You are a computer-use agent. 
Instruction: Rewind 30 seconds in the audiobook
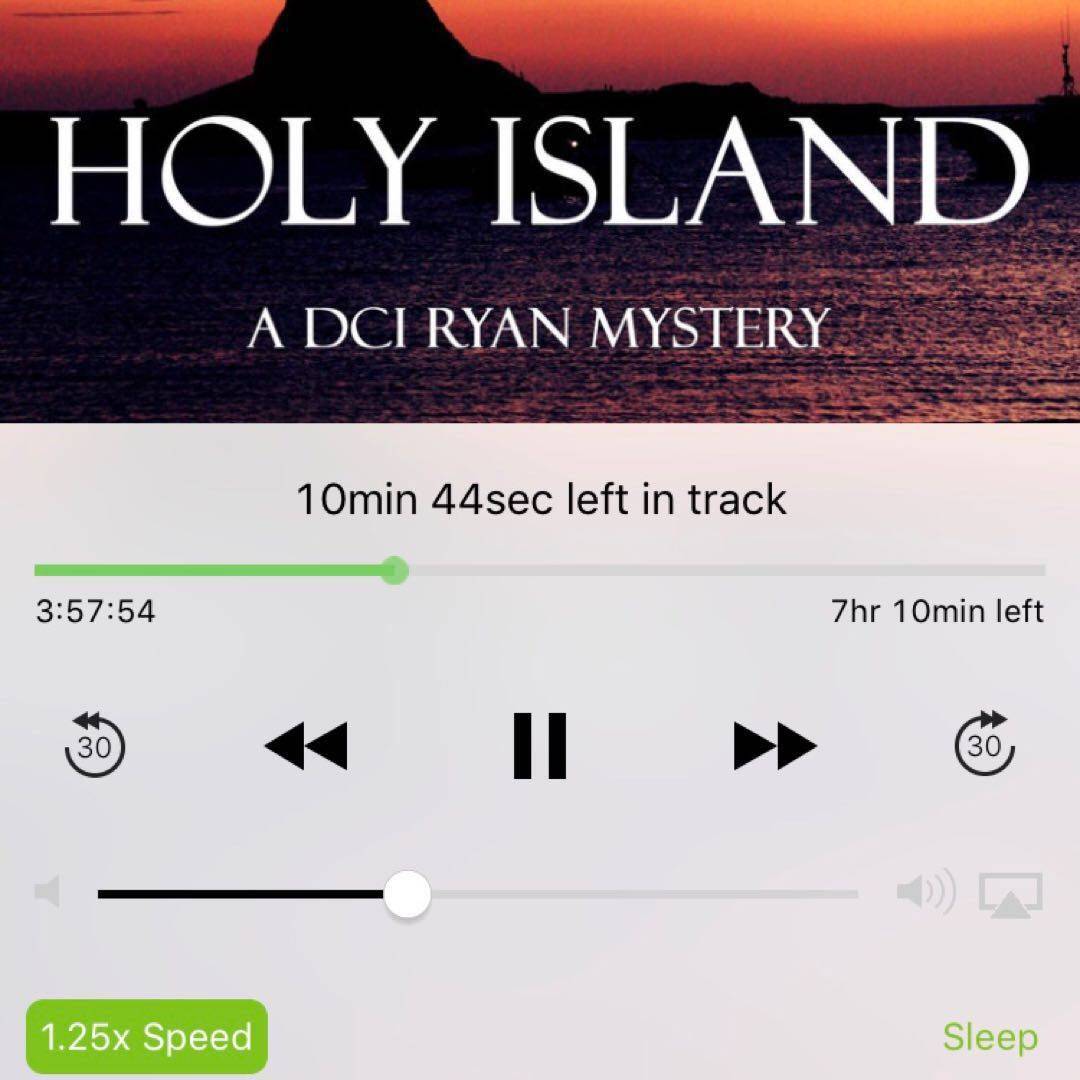(95, 746)
